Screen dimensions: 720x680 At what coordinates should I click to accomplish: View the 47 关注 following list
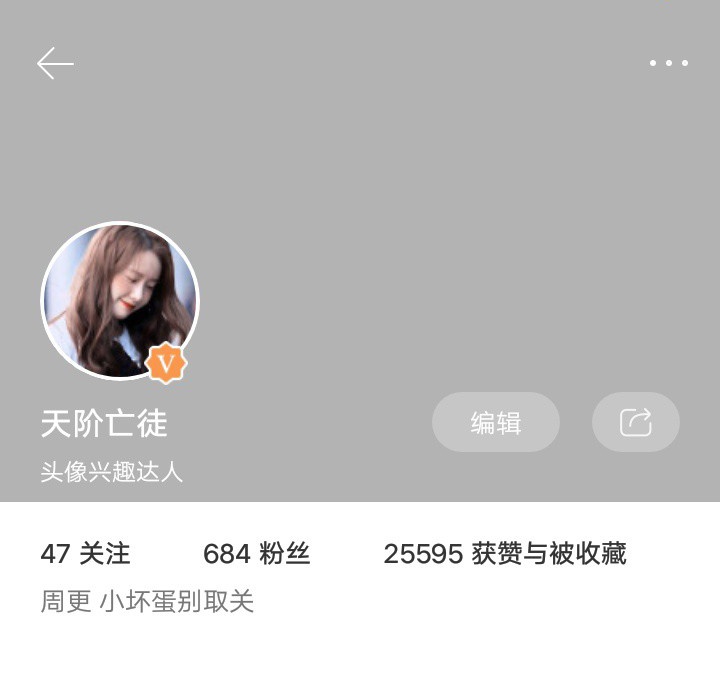[86, 553]
